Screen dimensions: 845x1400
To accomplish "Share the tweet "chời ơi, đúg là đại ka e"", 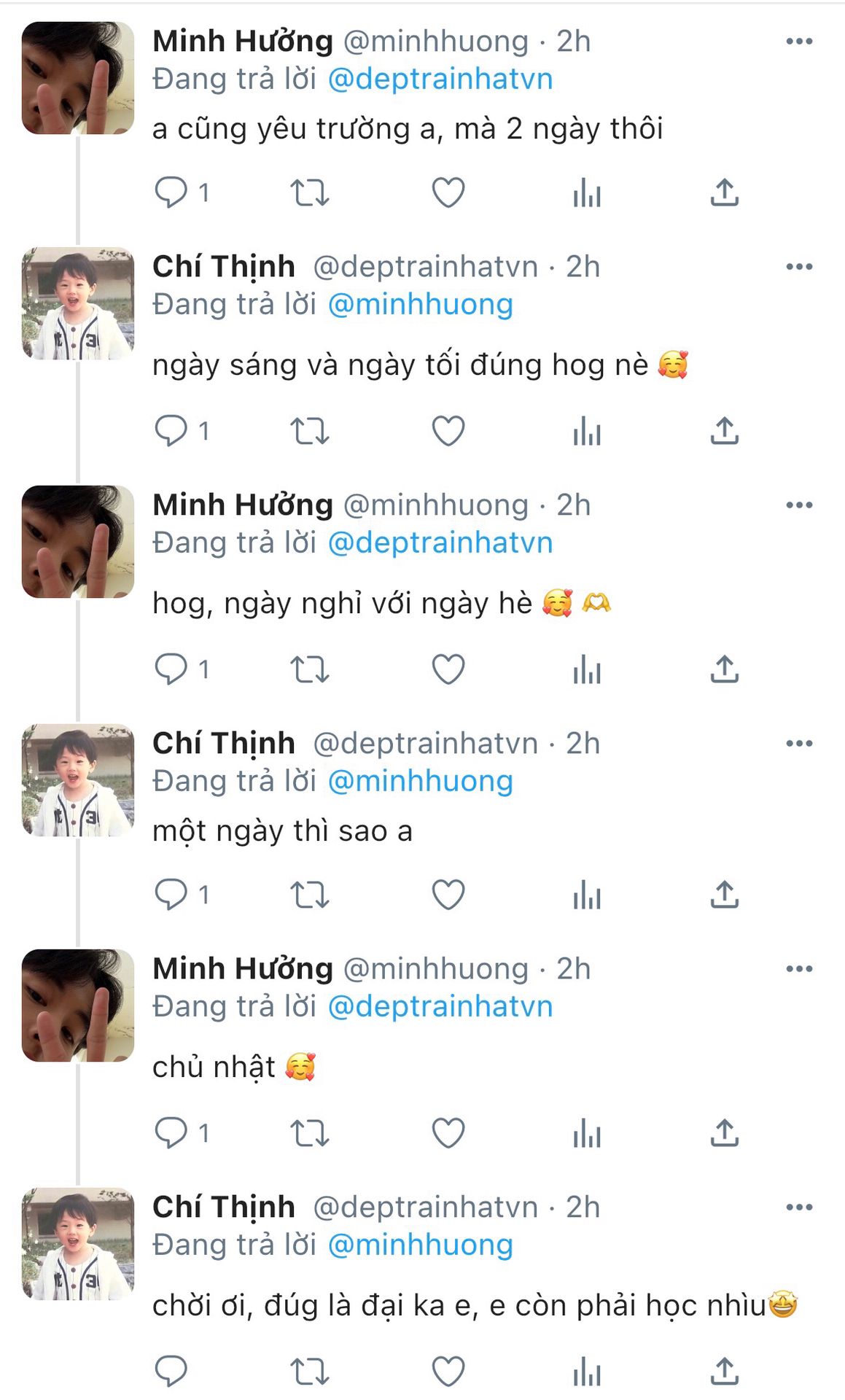I will [725, 1372].
